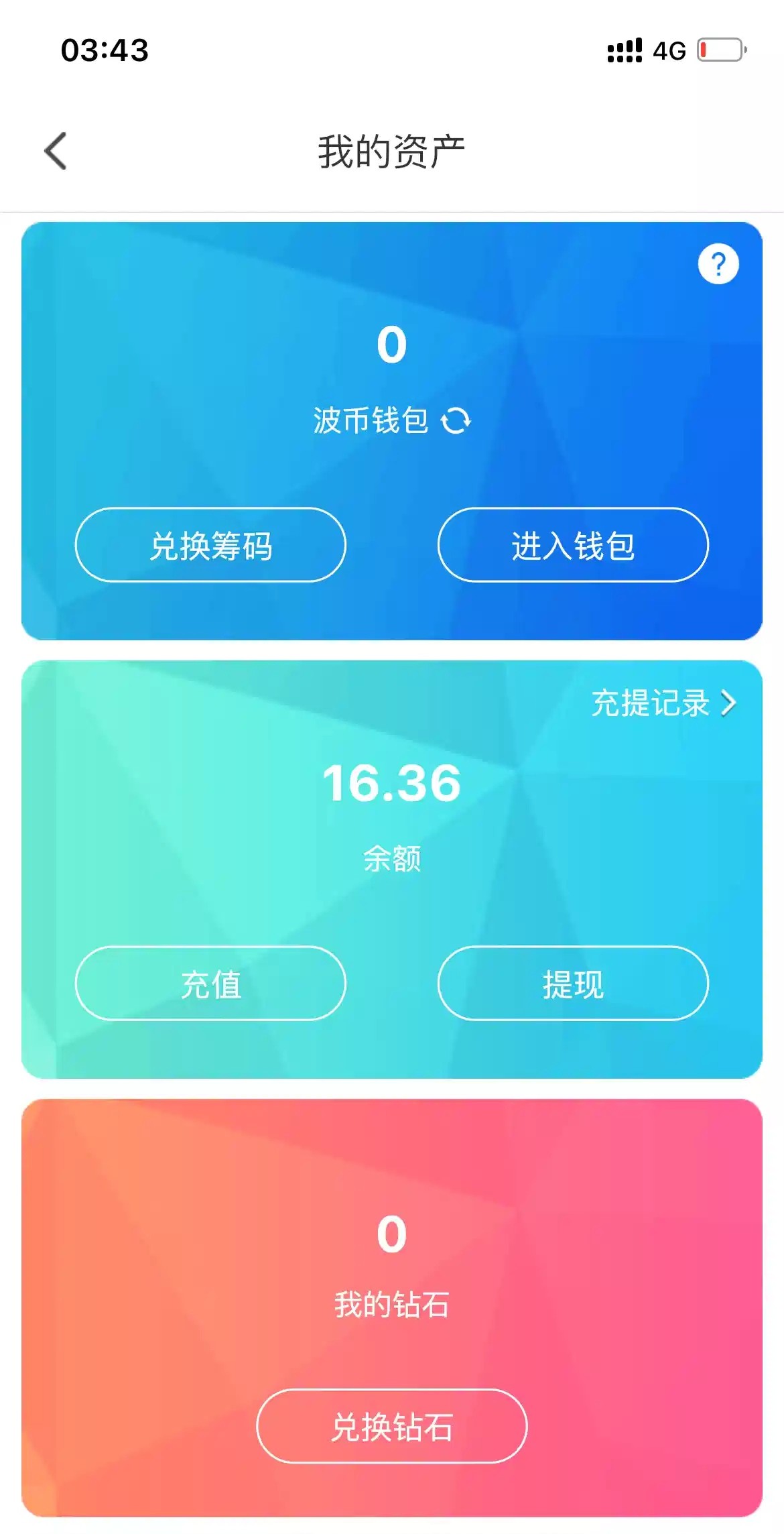
Task: Select 进入钱包 button
Action: [x=573, y=545]
